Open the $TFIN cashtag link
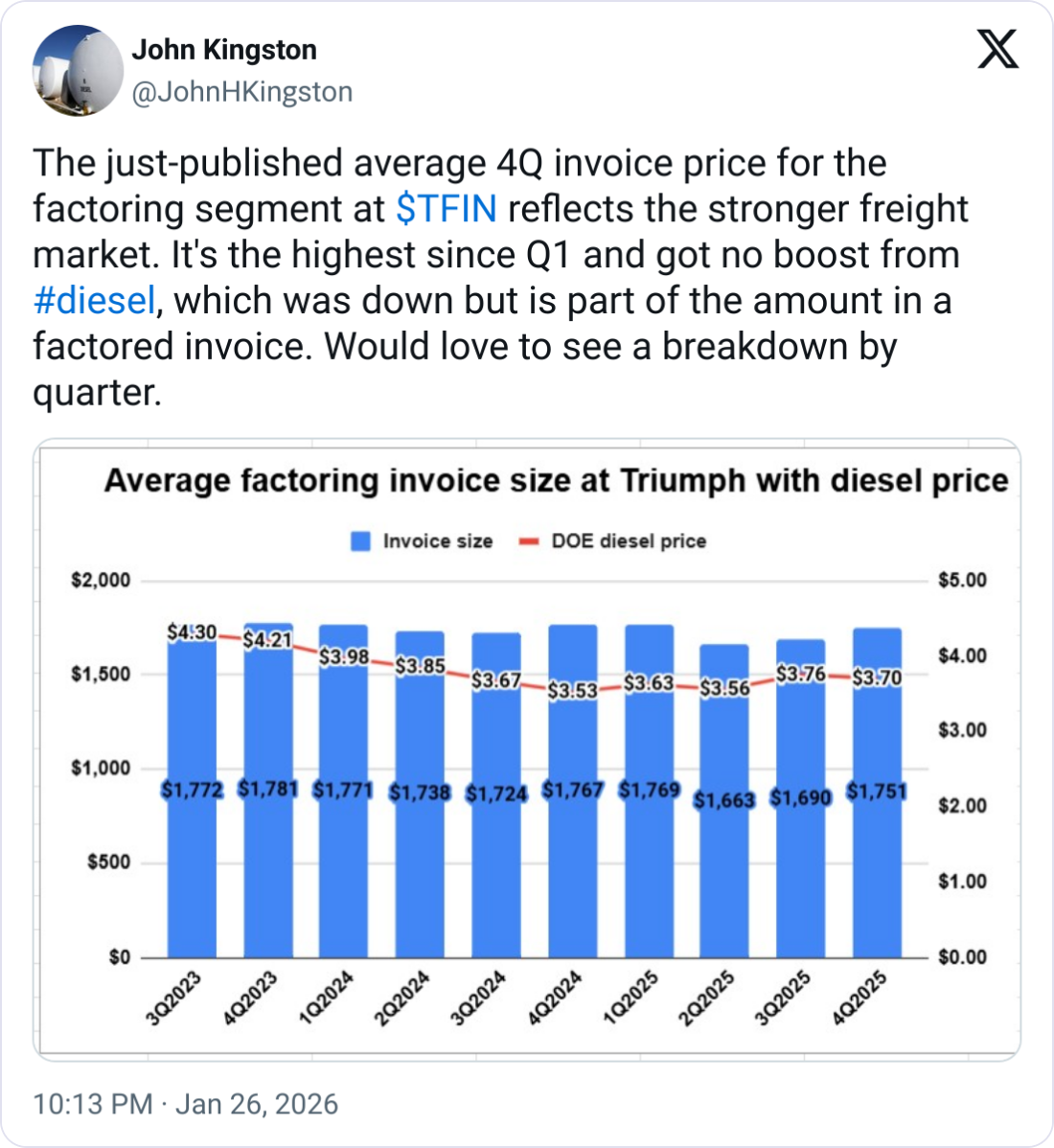Viewport: 1054px width, 1148px height. [x=446, y=210]
